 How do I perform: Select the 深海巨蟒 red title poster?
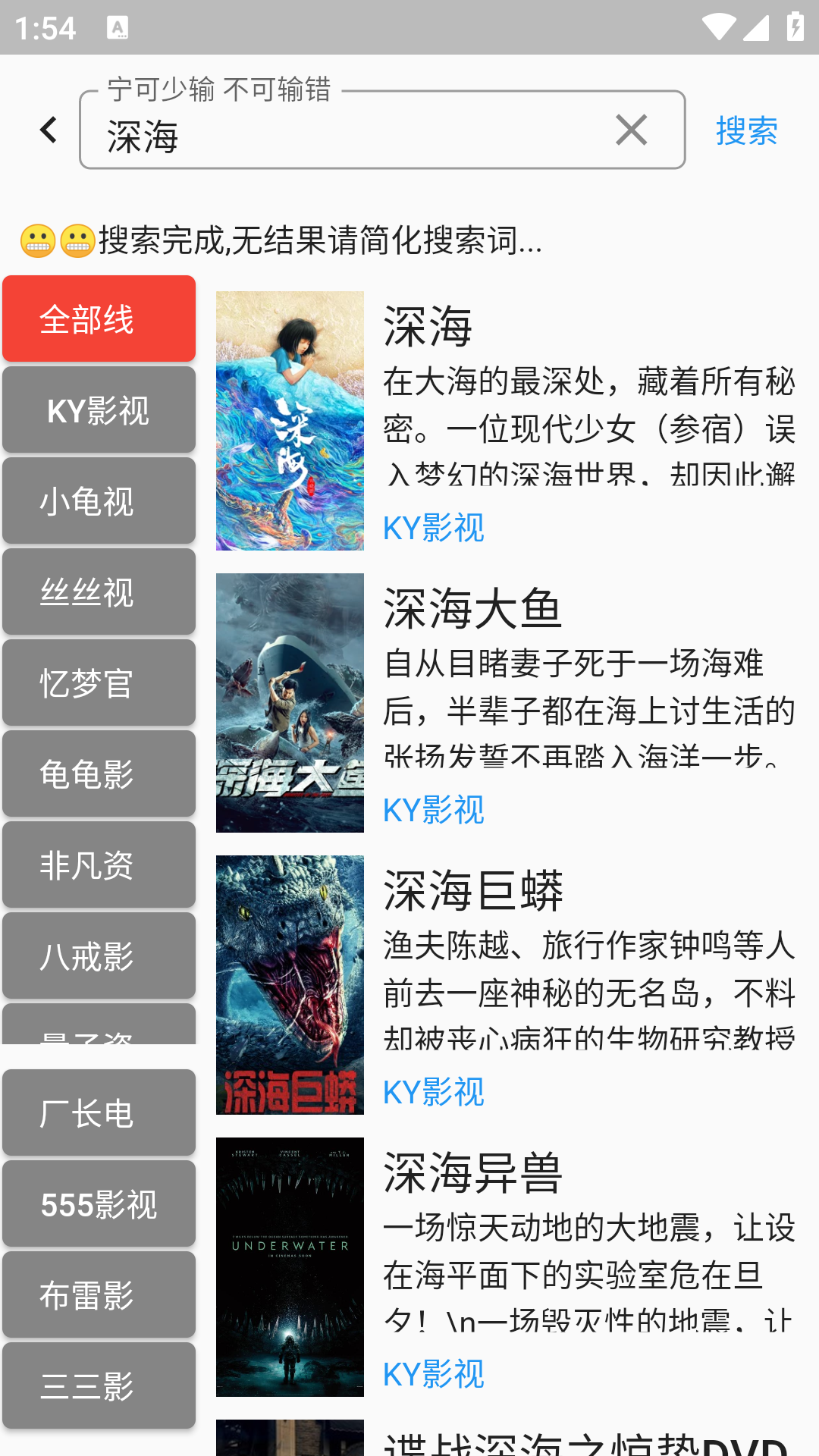(x=290, y=984)
